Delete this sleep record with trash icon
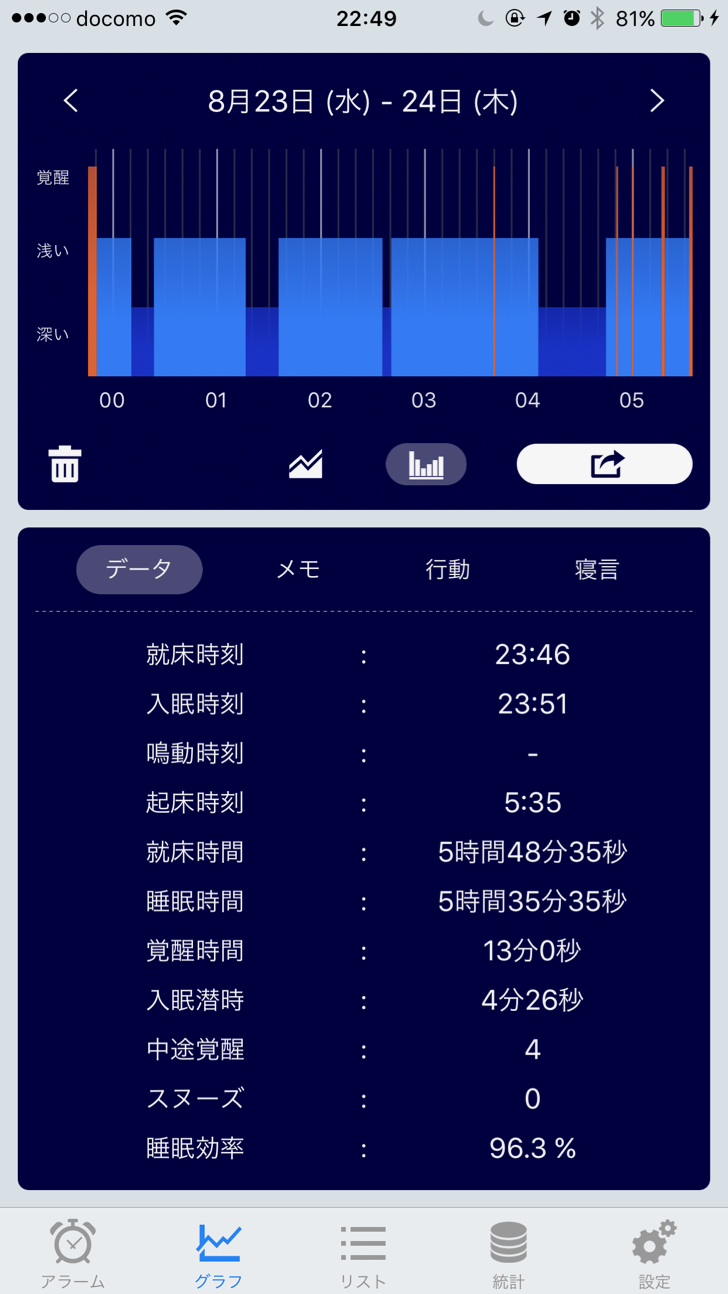The image size is (728, 1294). (65, 464)
